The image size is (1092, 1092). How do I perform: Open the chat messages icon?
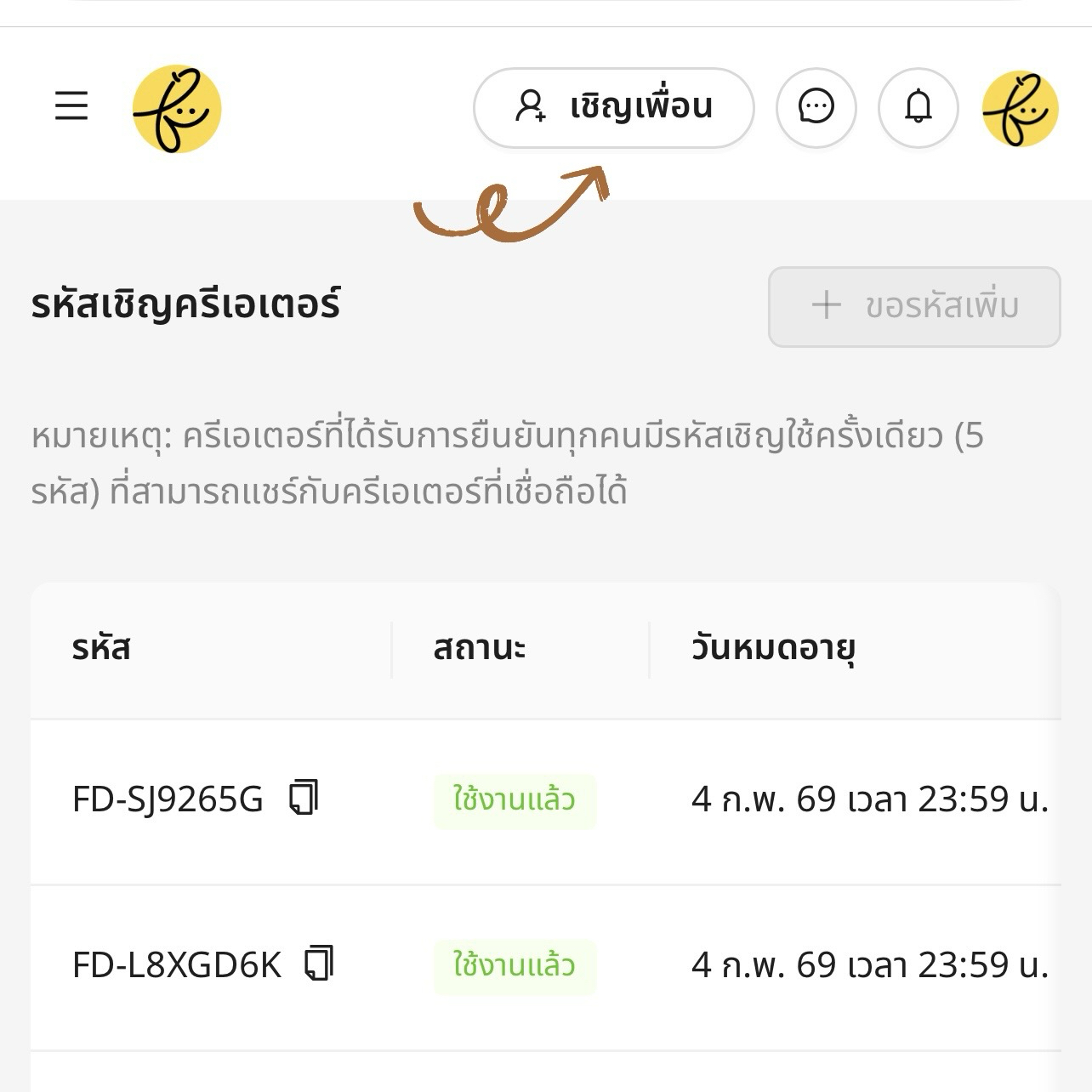pyautogui.click(x=816, y=108)
